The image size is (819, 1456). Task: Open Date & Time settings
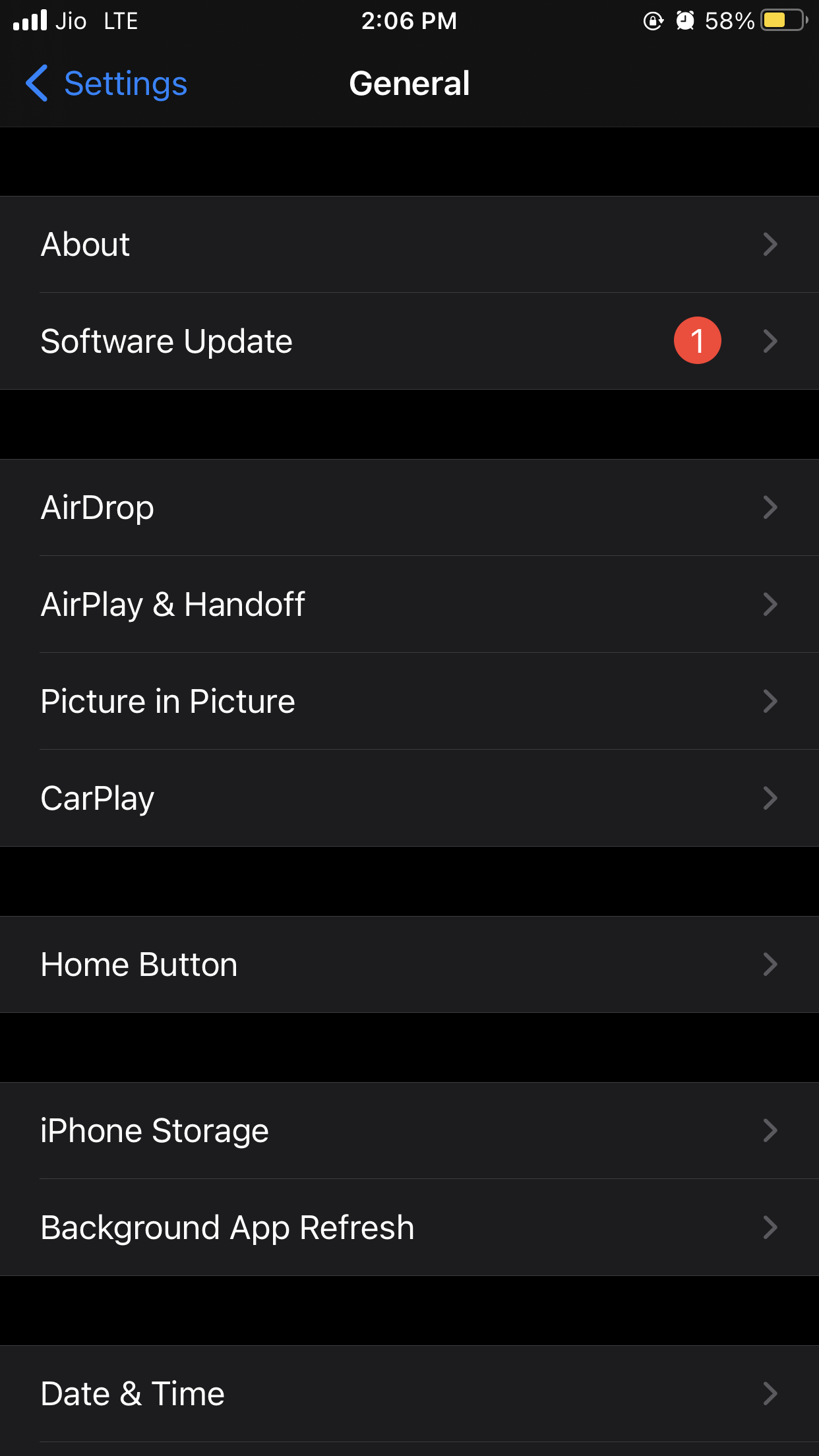409,1394
